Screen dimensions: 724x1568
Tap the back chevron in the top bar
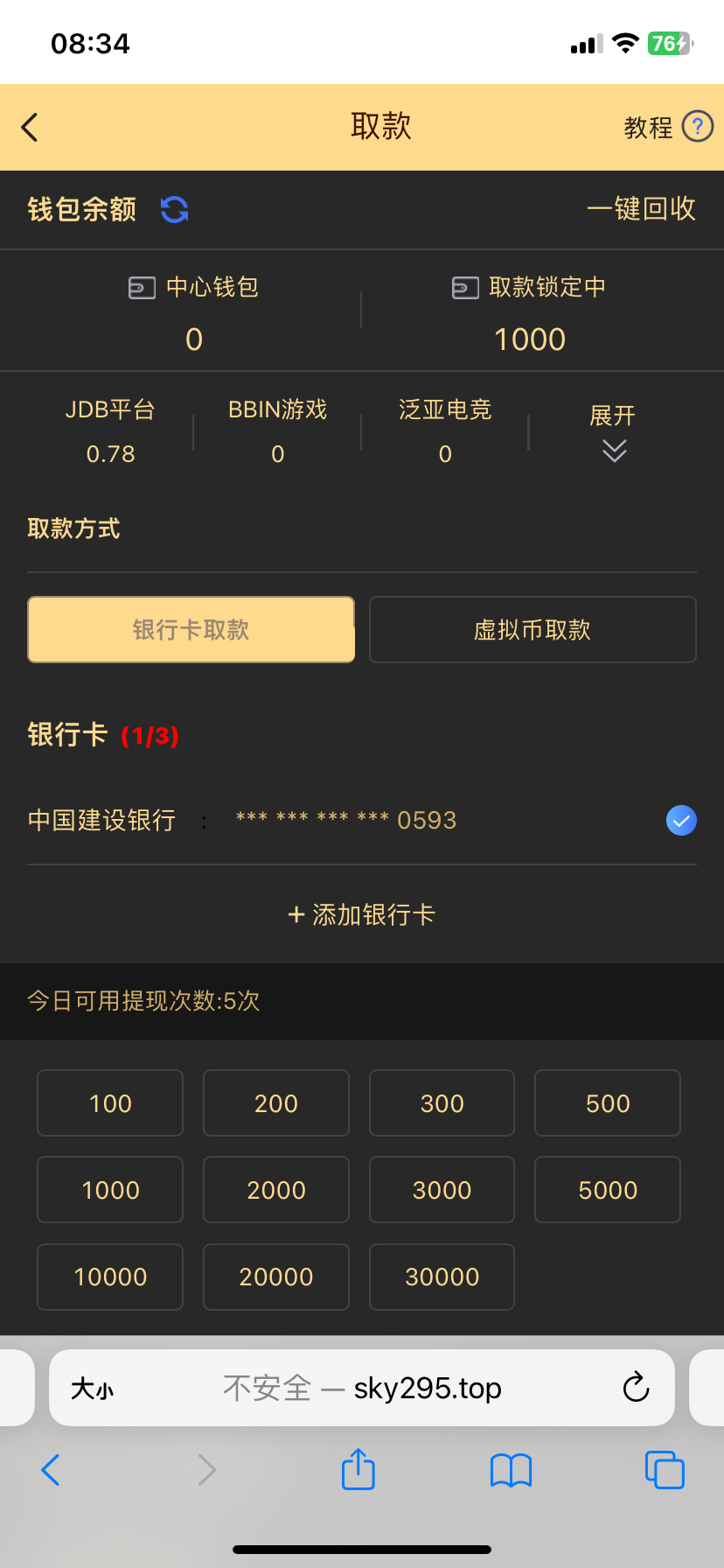point(30,127)
